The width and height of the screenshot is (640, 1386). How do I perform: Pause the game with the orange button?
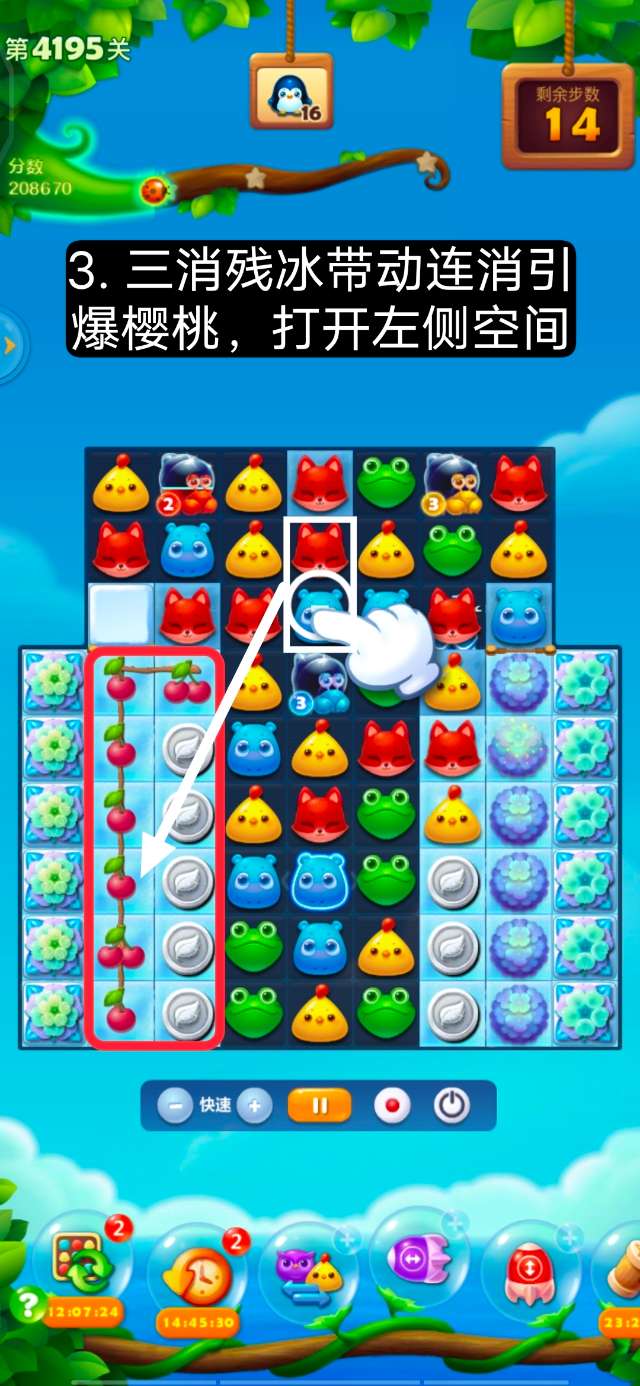[320, 1106]
